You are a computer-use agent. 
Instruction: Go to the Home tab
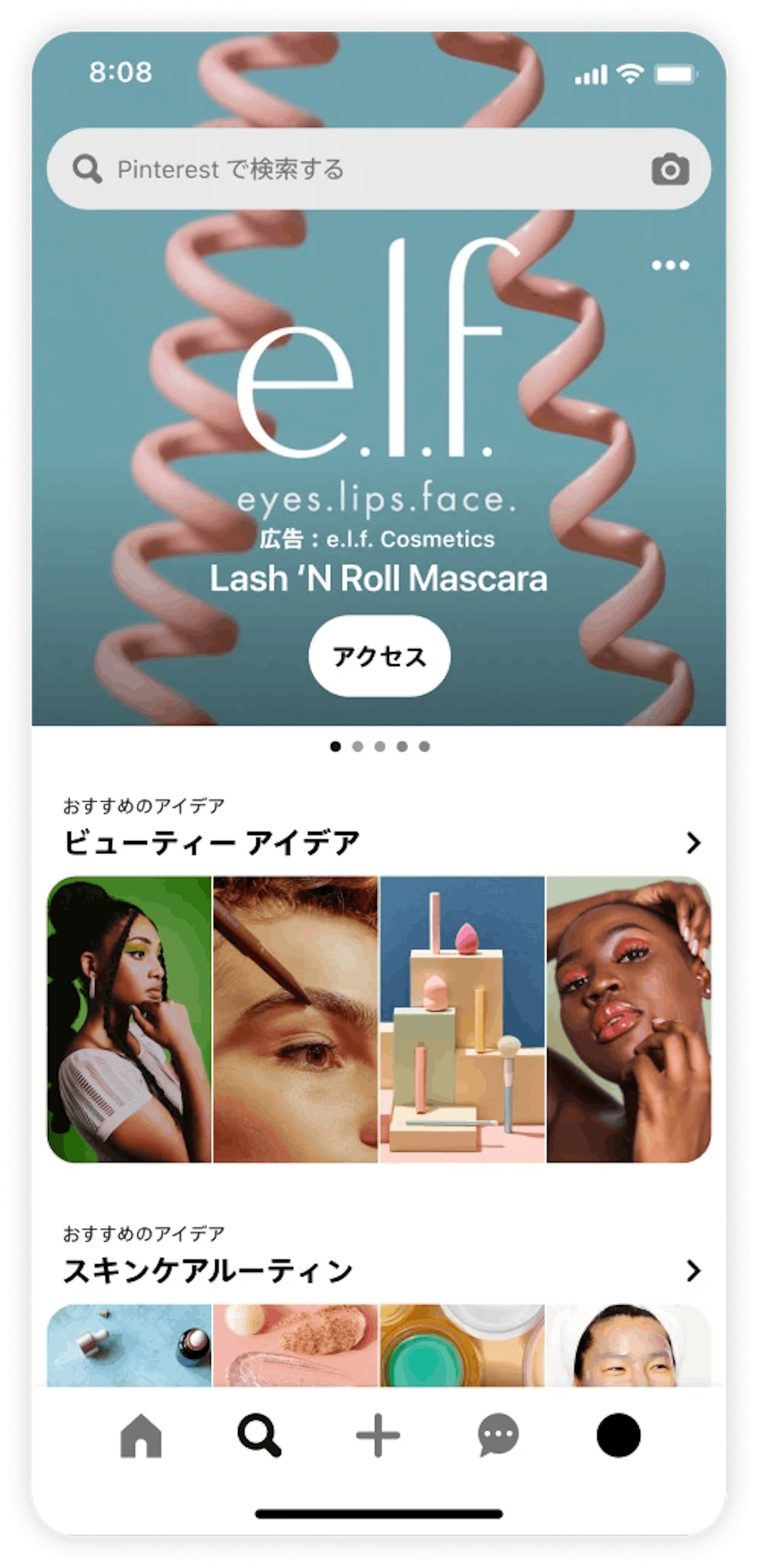click(140, 1435)
